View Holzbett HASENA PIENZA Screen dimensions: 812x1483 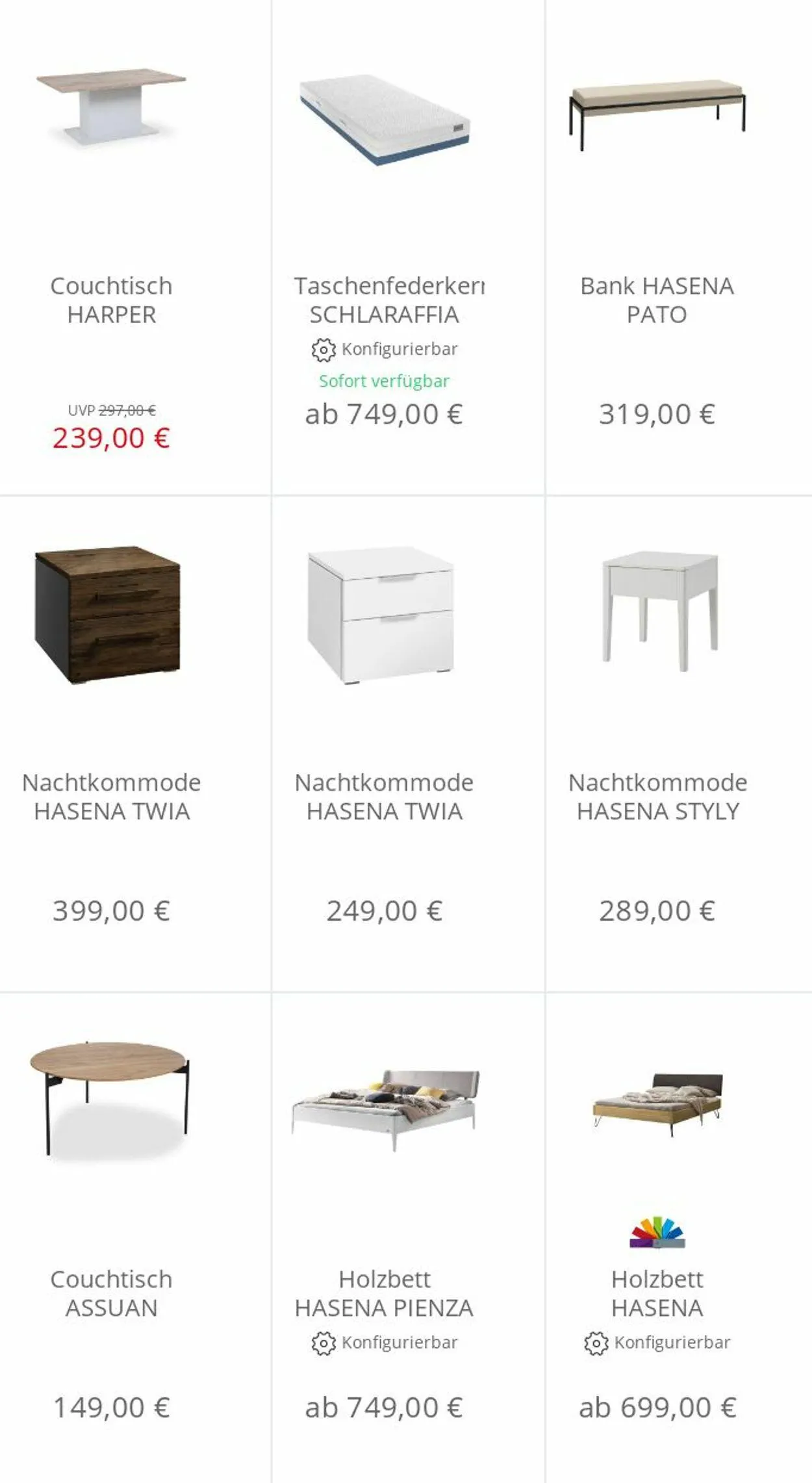tap(408, 1238)
